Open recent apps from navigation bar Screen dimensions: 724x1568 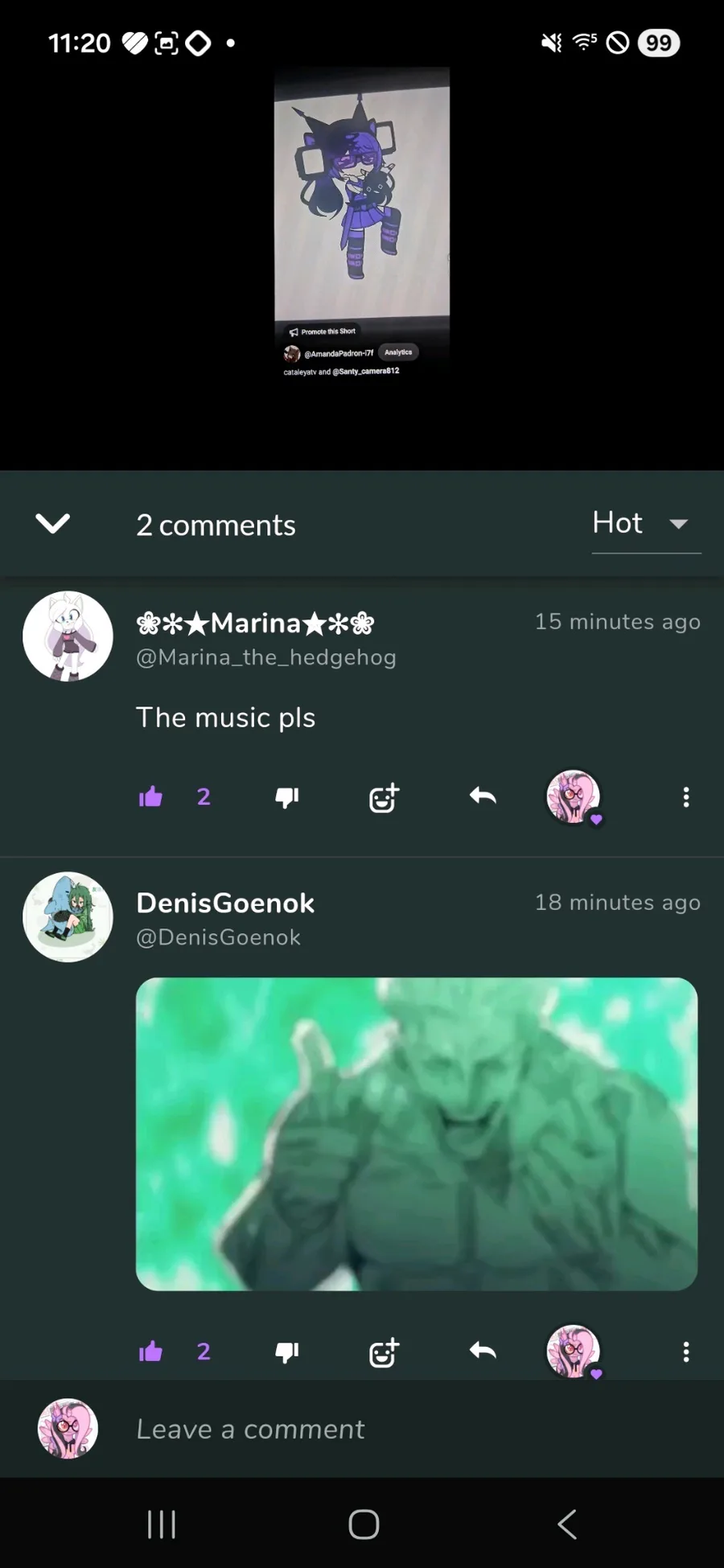pos(162,1524)
